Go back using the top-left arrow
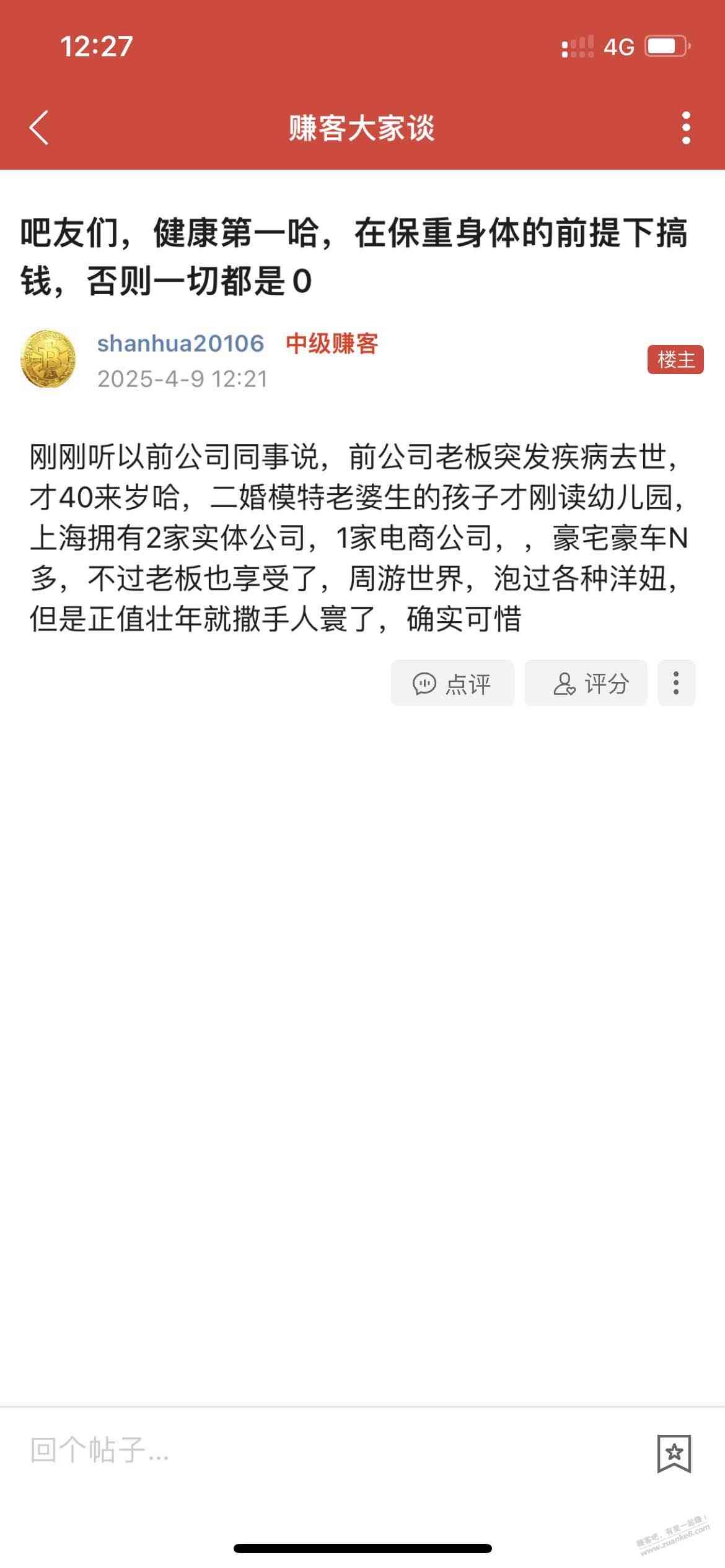The image size is (725, 1568). pos(38,128)
